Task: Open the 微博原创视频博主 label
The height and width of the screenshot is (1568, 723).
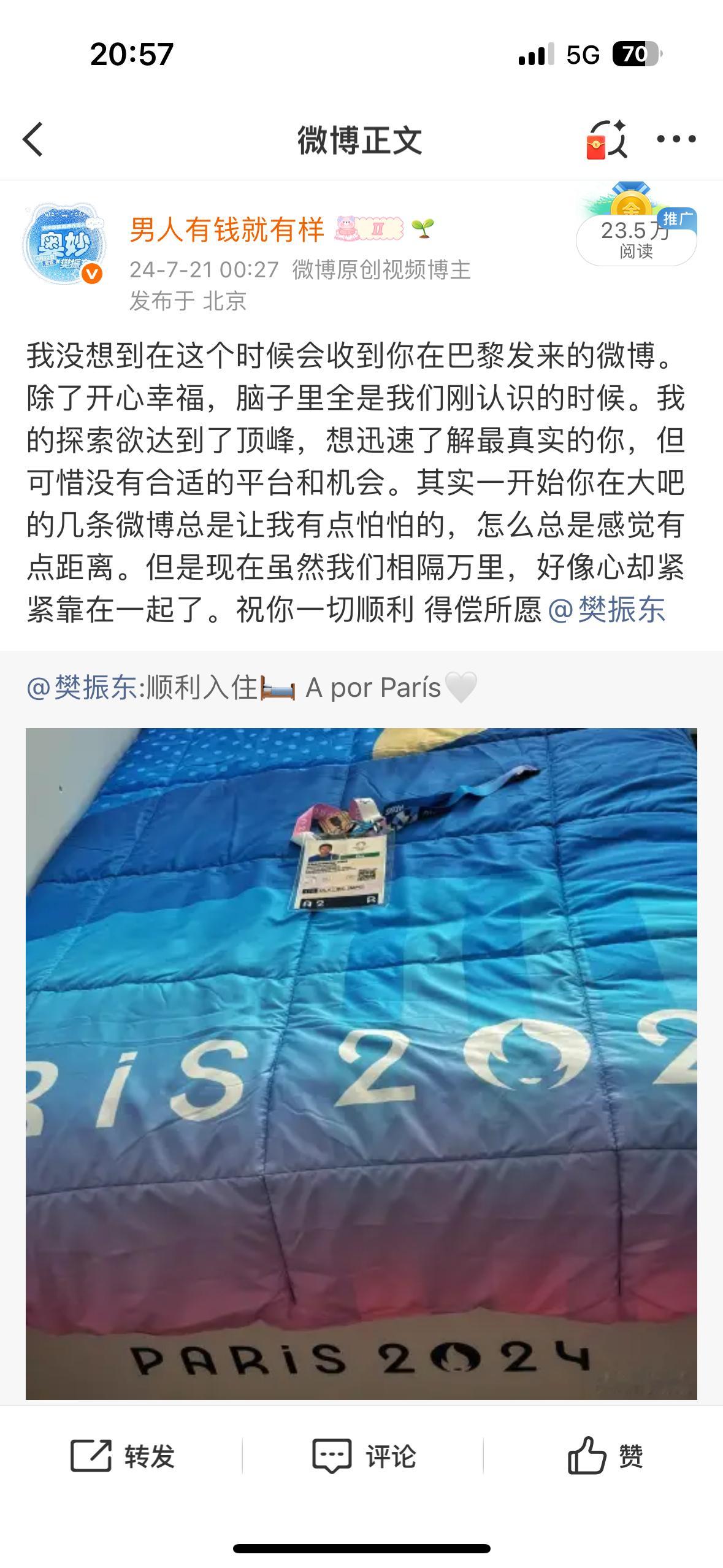Action: coord(384,270)
